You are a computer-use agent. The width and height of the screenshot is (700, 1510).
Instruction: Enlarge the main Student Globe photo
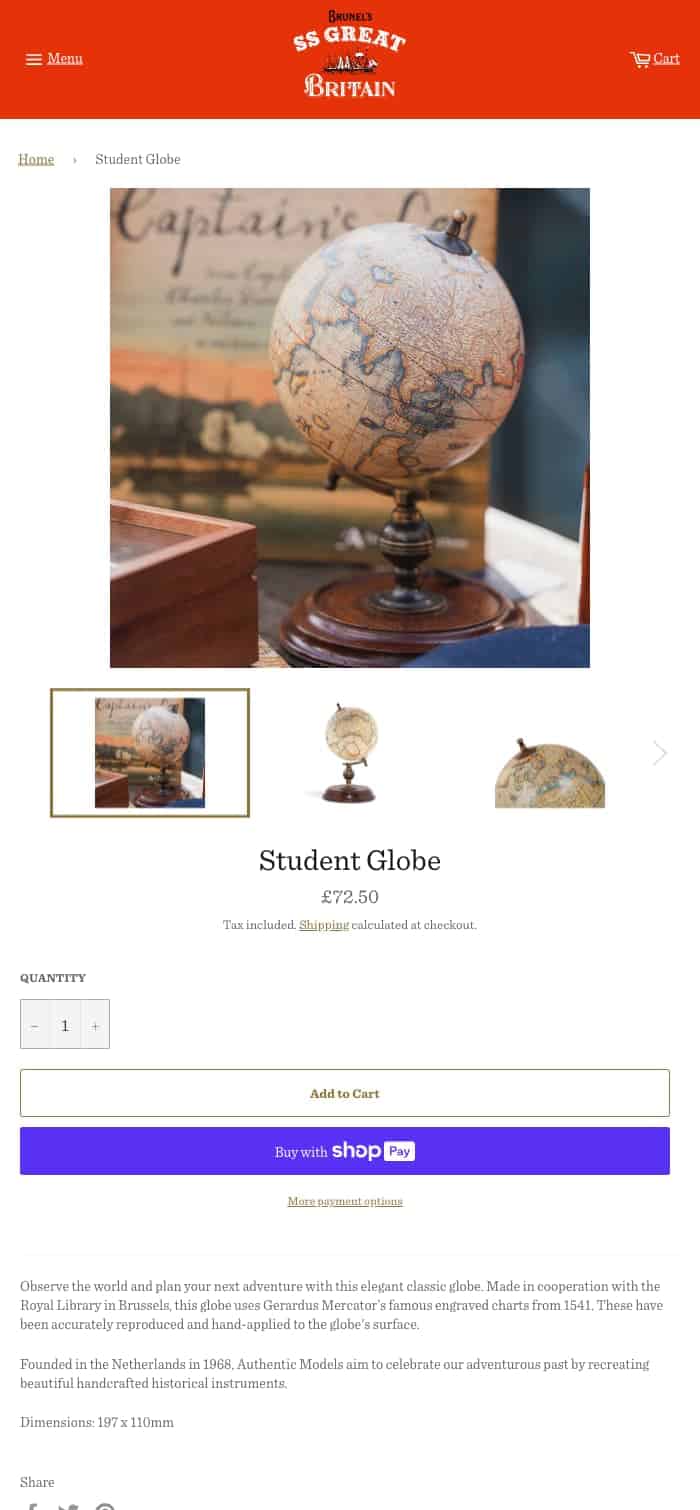tap(349, 427)
